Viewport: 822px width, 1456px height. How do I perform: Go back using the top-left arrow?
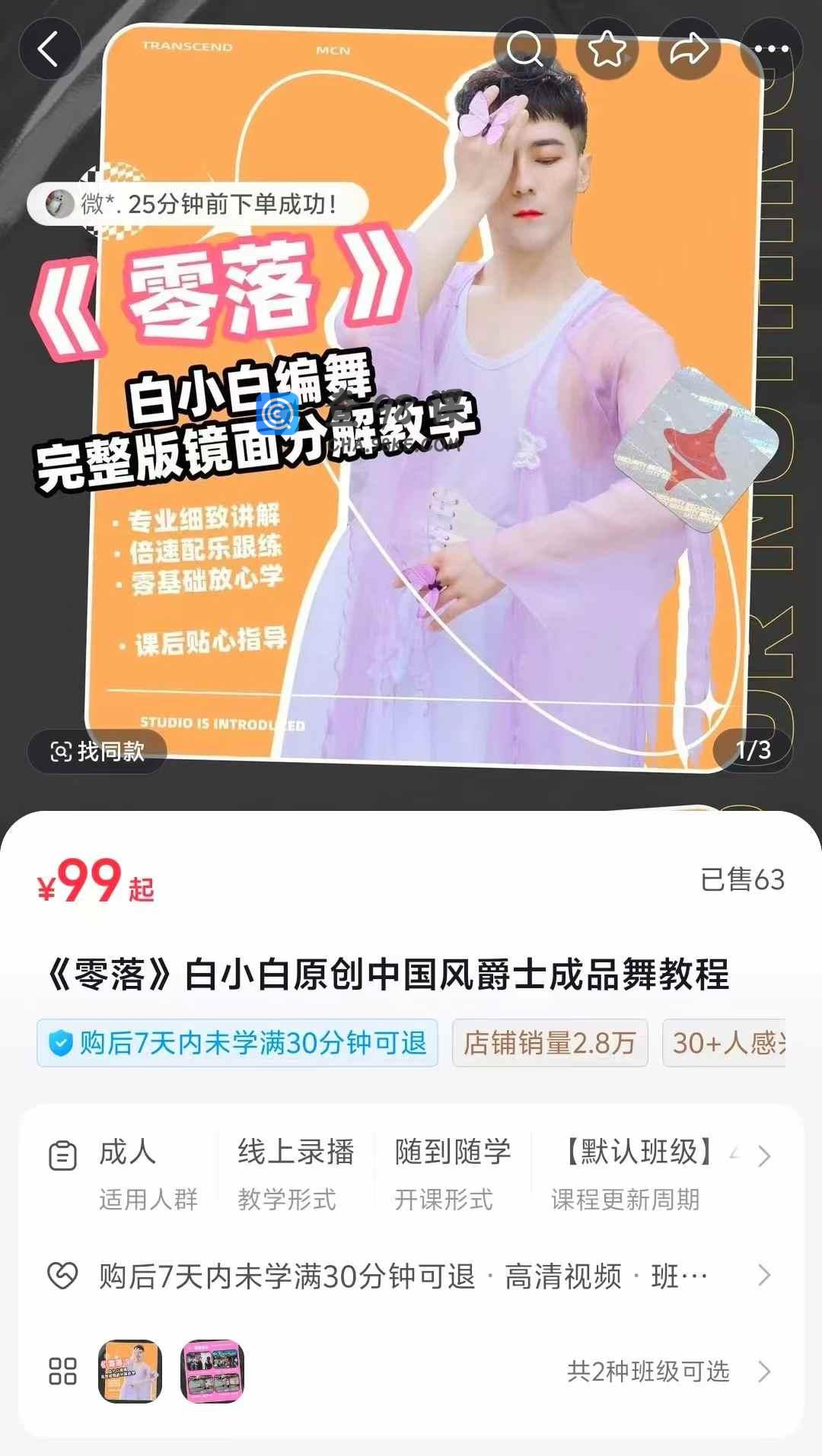tap(49, 49)
